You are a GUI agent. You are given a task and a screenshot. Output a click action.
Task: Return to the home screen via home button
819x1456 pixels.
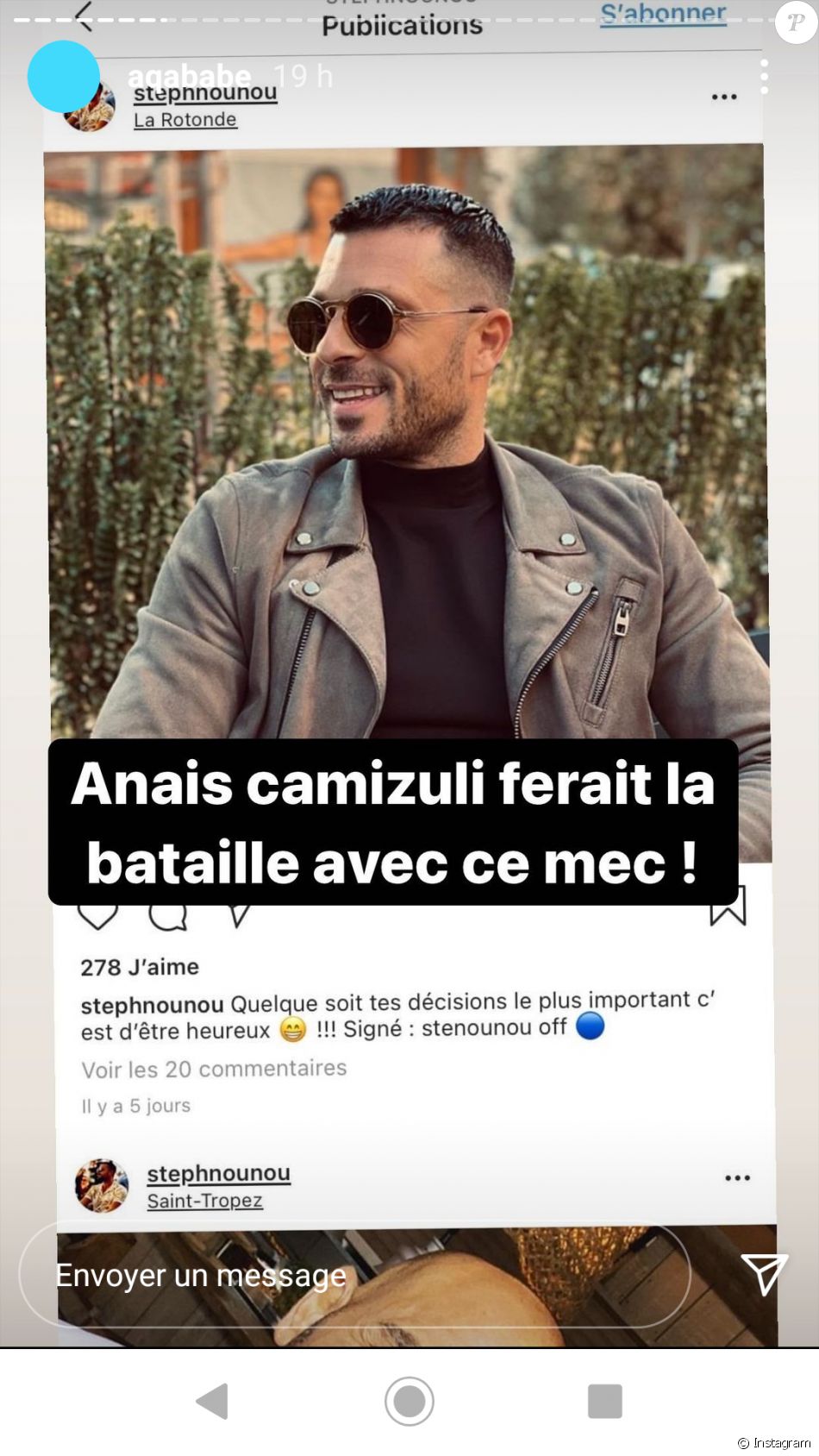(409, 1401)
